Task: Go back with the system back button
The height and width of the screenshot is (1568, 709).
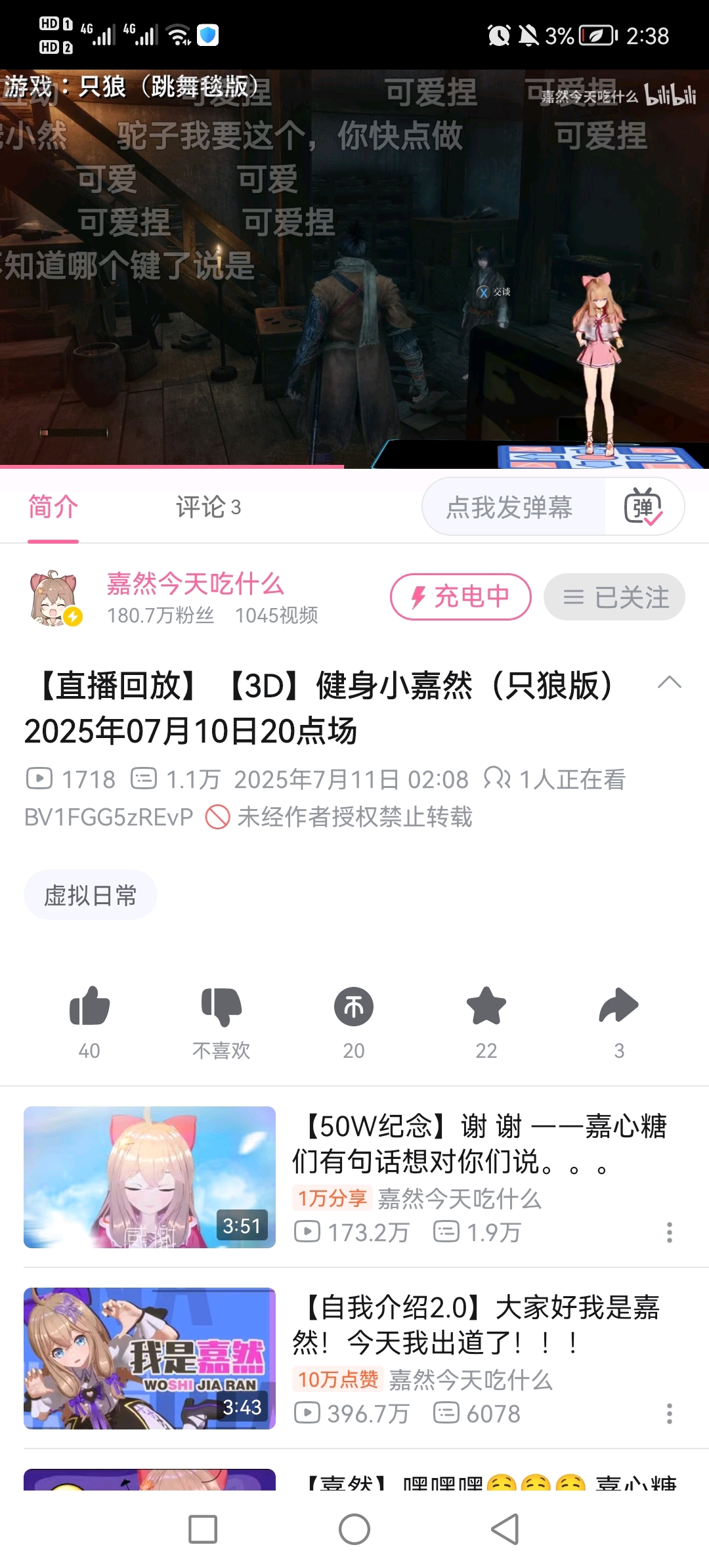Action: pos(505,1529)
